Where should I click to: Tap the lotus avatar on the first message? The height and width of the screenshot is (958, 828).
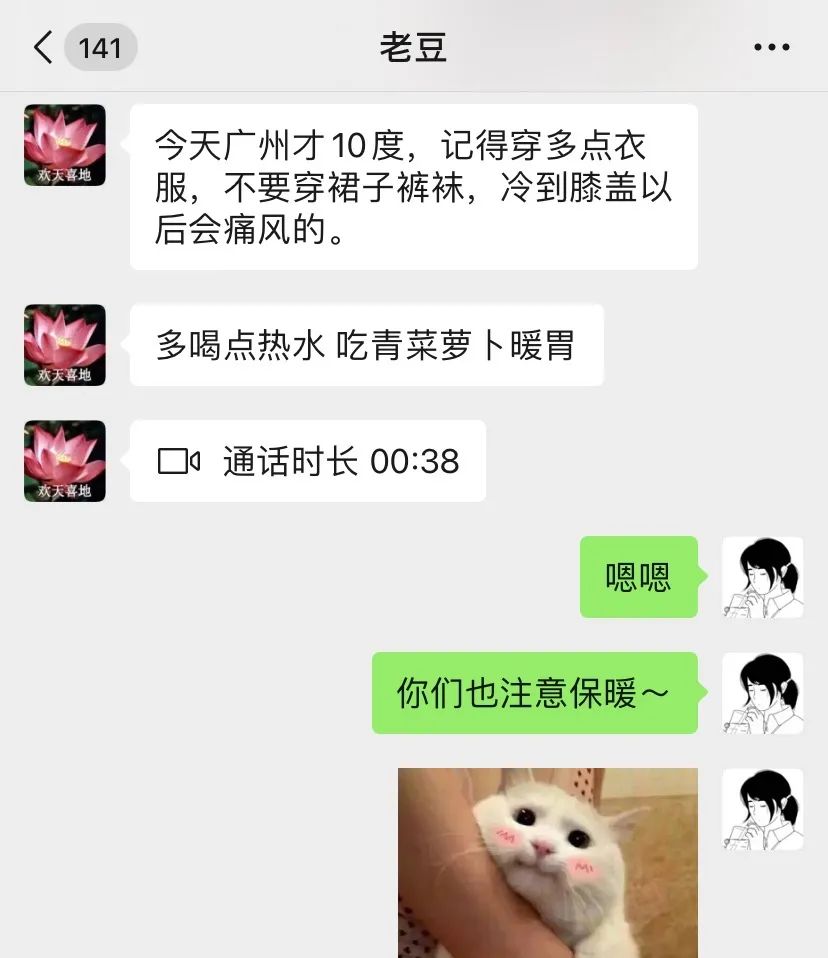(64, 144)
